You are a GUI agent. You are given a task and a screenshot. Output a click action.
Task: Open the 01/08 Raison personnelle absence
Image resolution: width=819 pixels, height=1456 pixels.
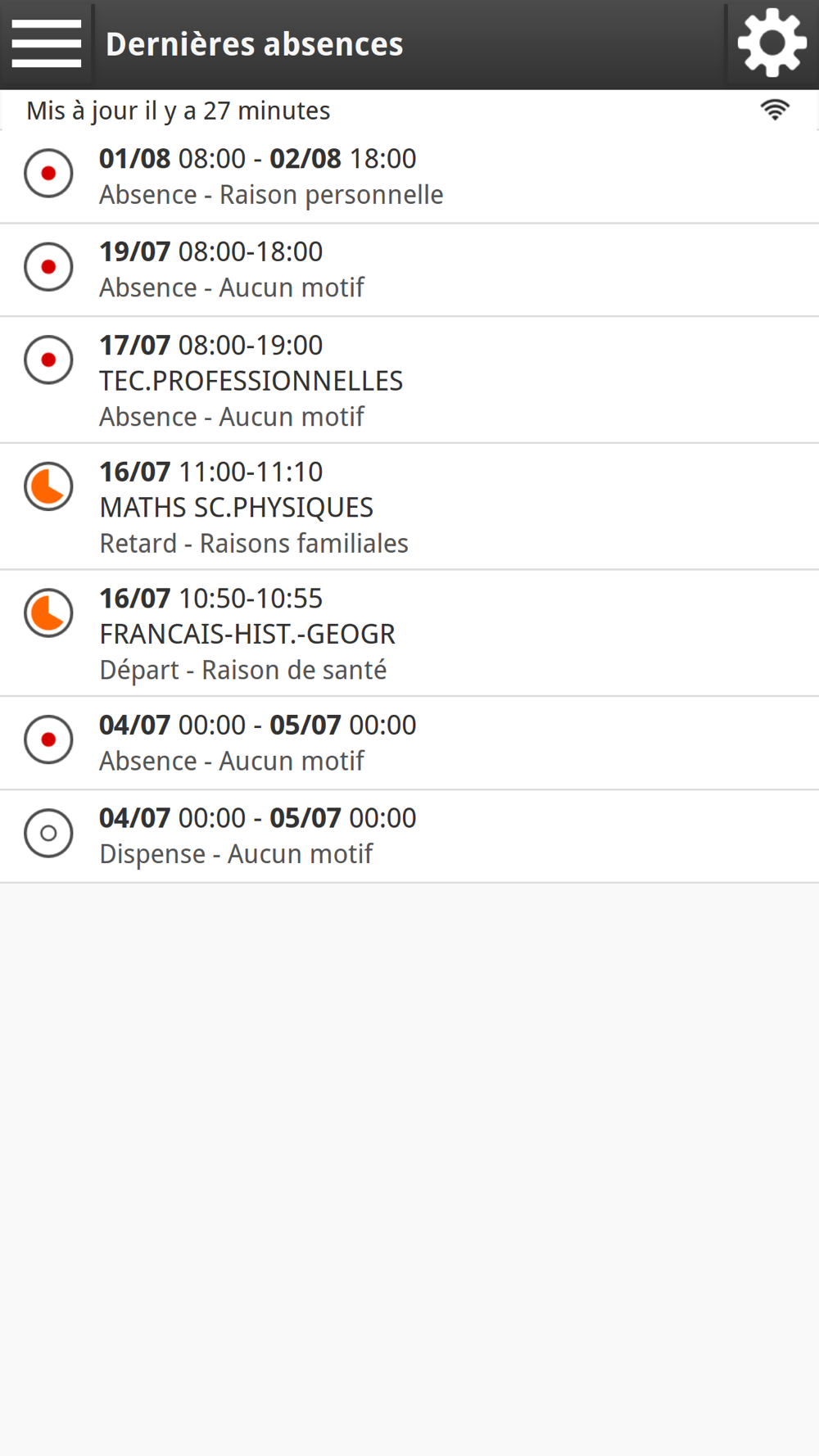409,177
